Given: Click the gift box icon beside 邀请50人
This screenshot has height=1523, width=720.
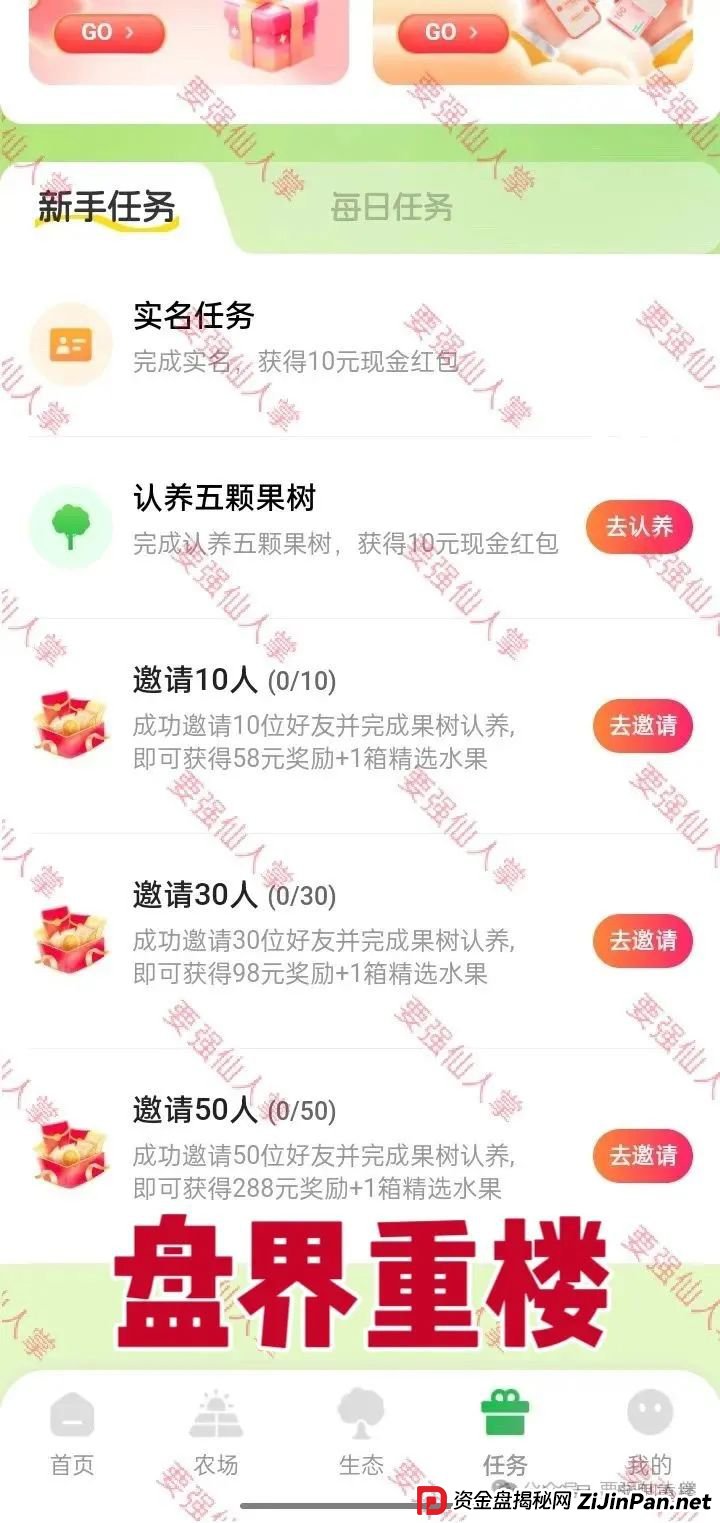Looking at the screenshot, I should (70, 1152).
